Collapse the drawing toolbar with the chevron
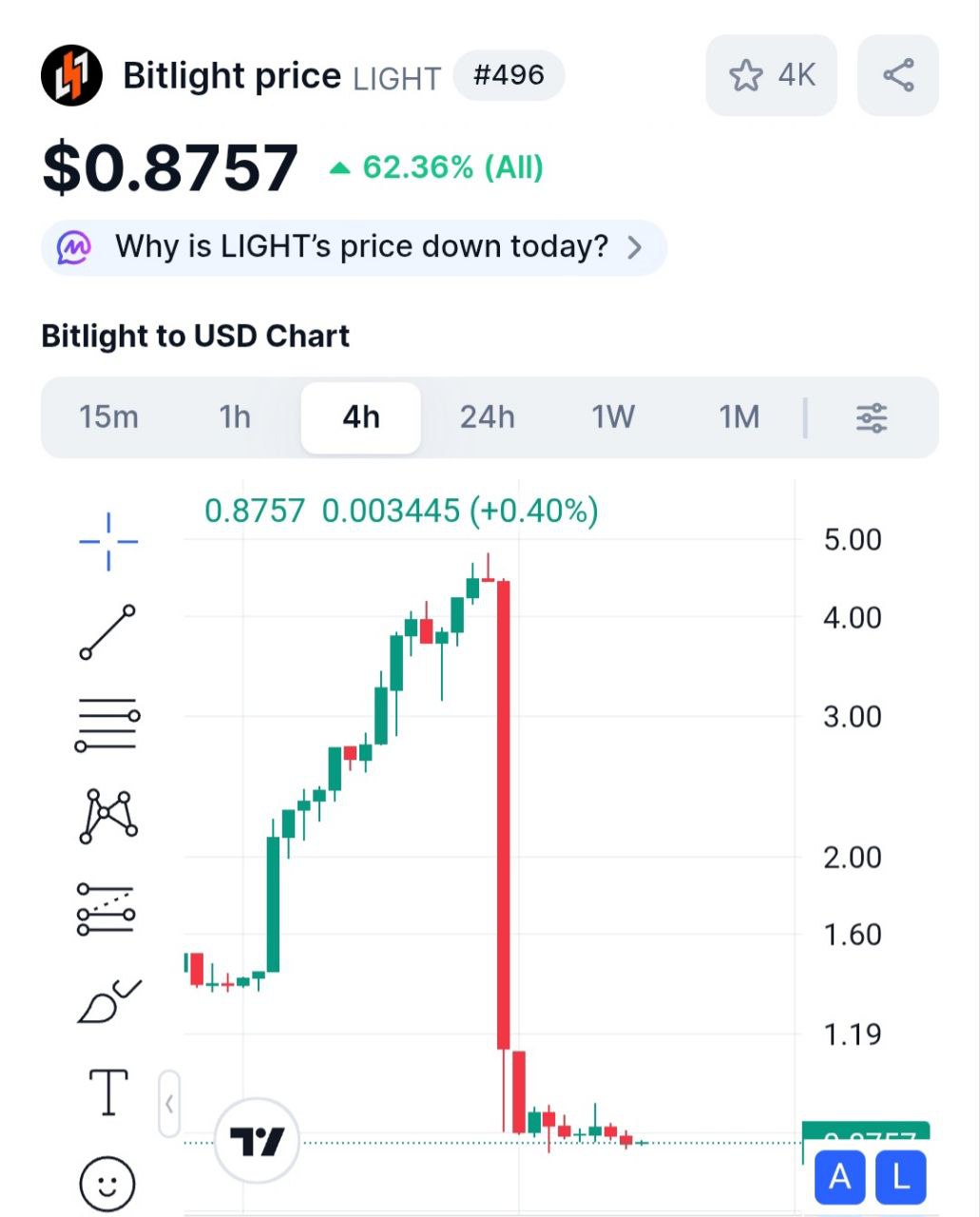This screenshot has height=1217, width=980. coord(168,1105)
